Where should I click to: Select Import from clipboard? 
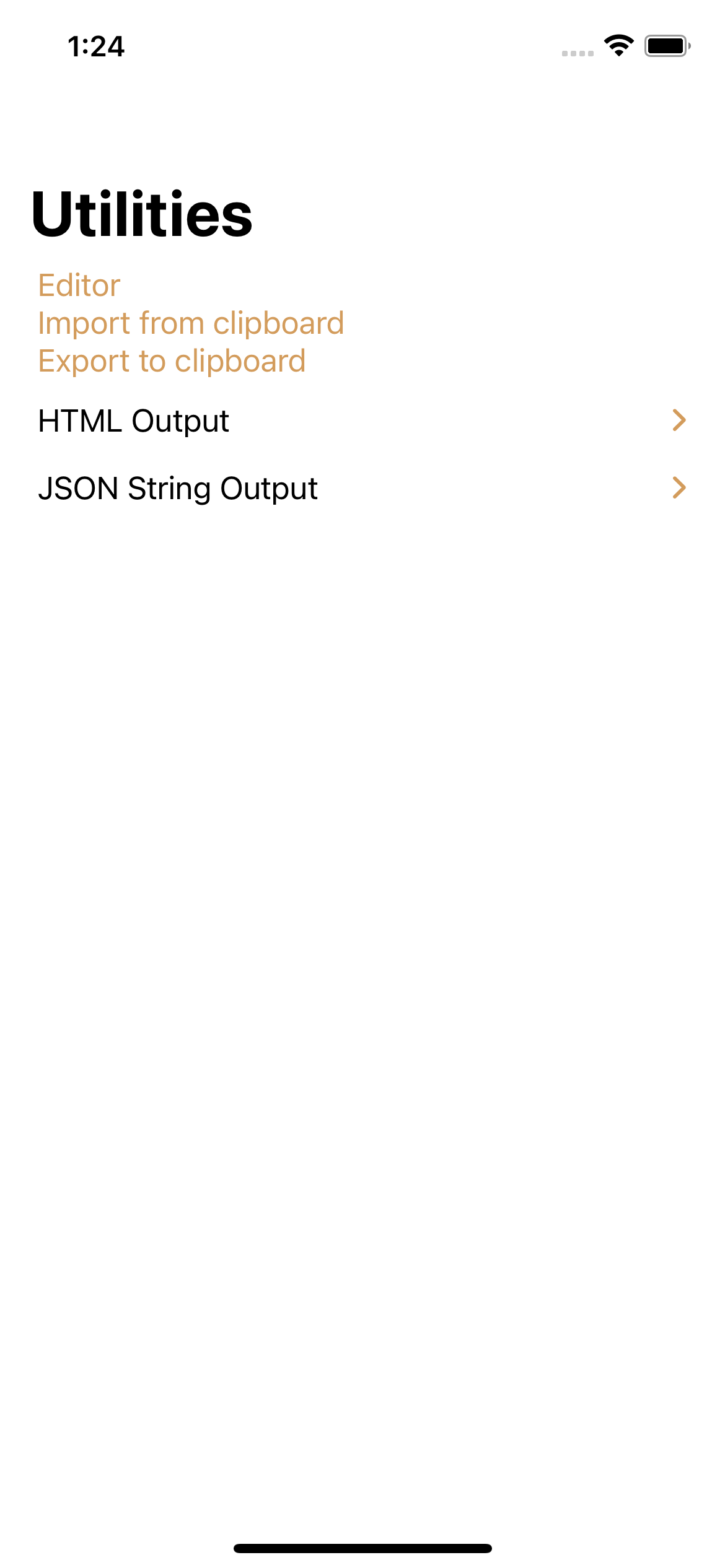pos(191,324)
